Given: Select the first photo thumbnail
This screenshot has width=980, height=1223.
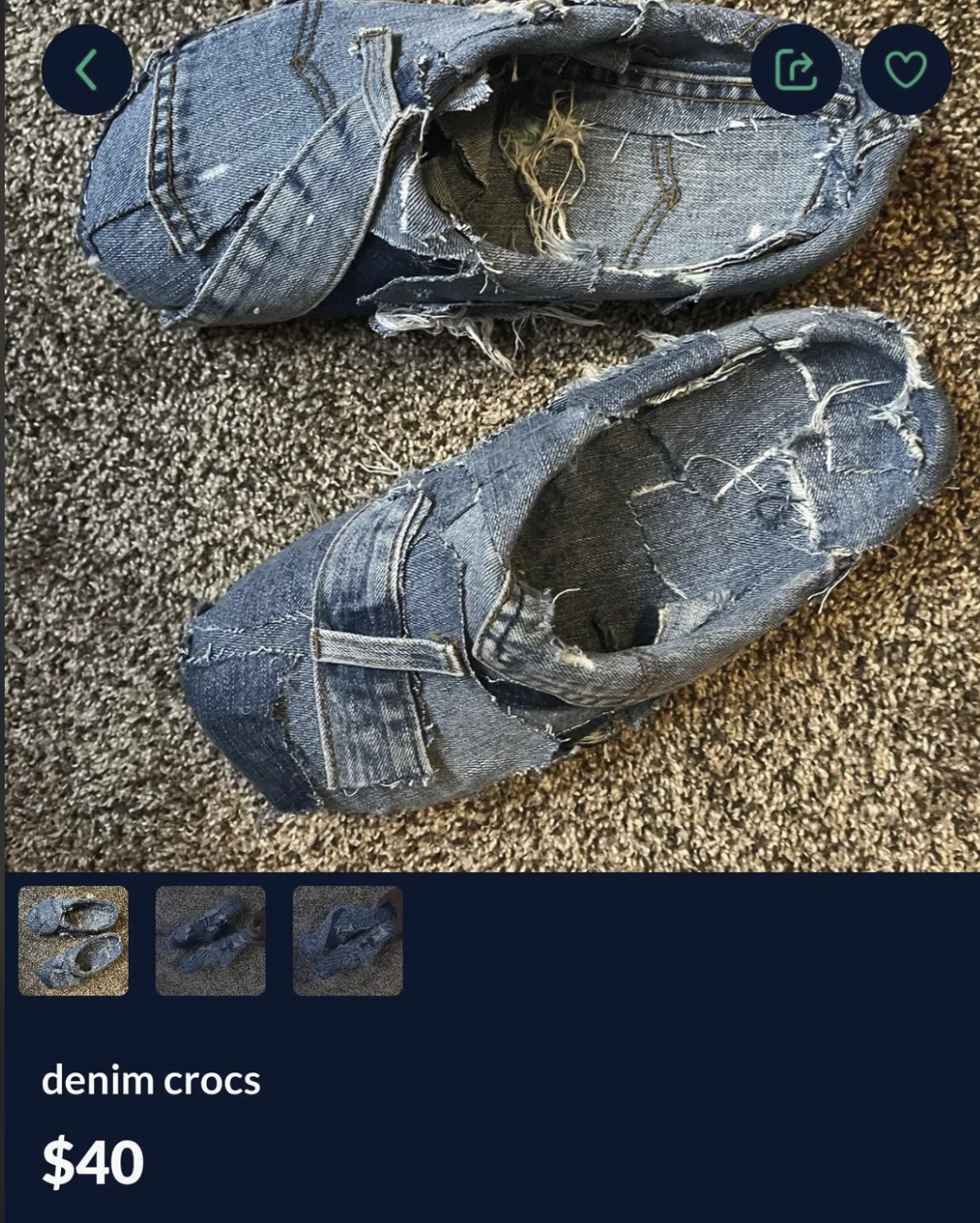Looking at the screenshot, I should (x=73, y=940).
